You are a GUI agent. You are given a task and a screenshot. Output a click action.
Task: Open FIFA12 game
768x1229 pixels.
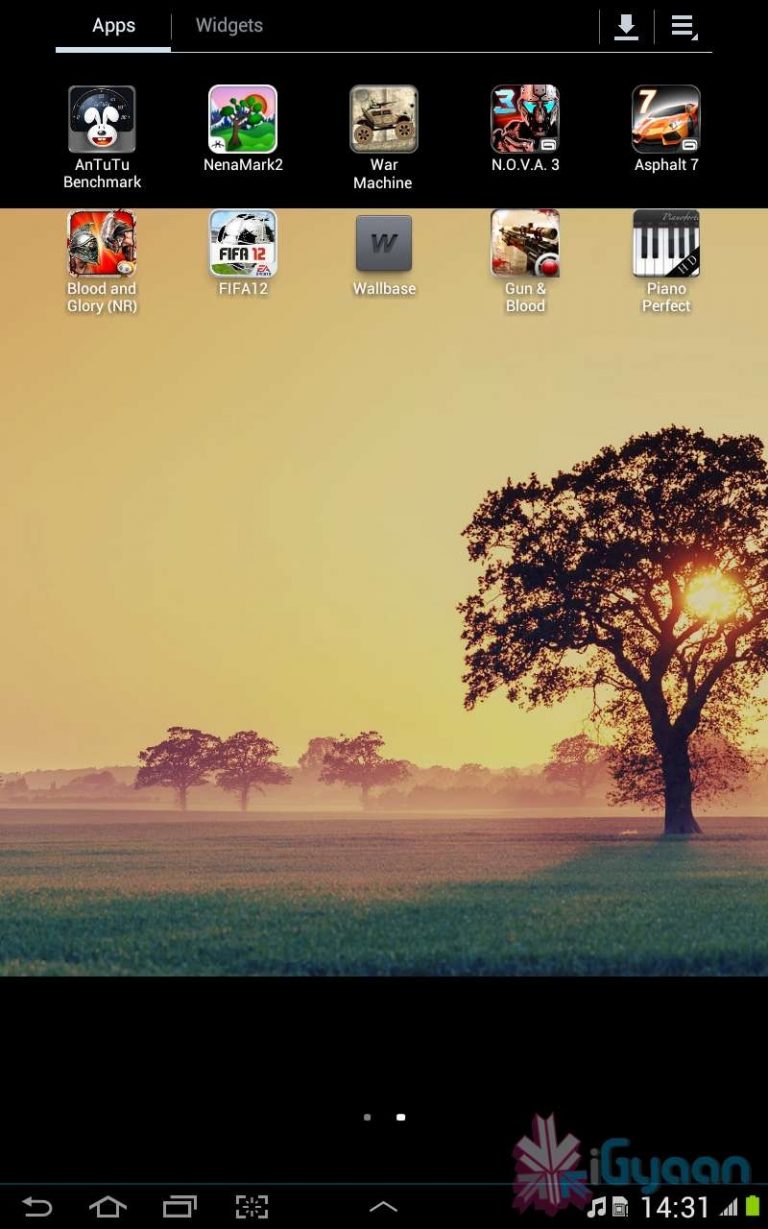(243, 244)
